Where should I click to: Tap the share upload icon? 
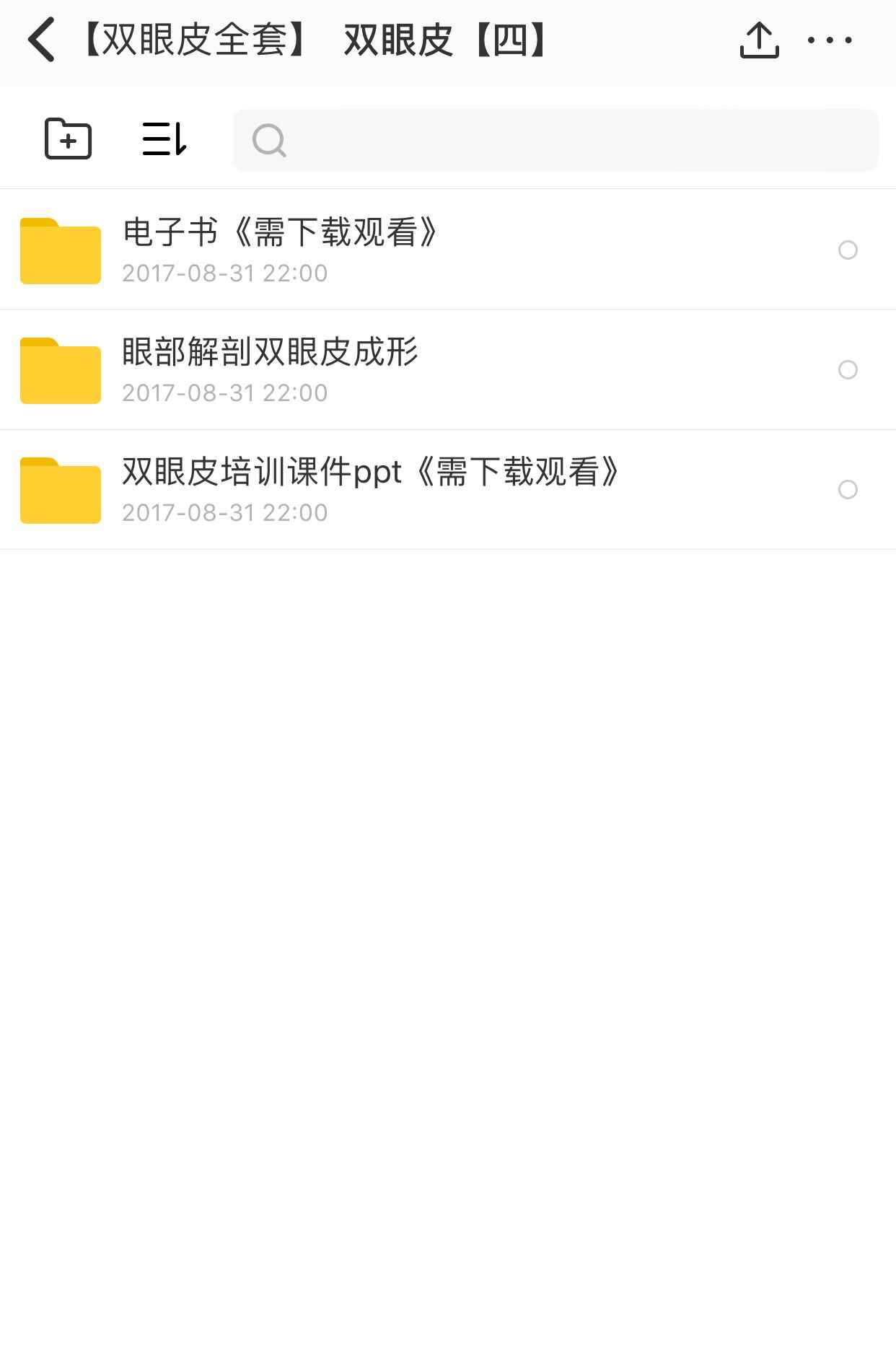[759, 40]
